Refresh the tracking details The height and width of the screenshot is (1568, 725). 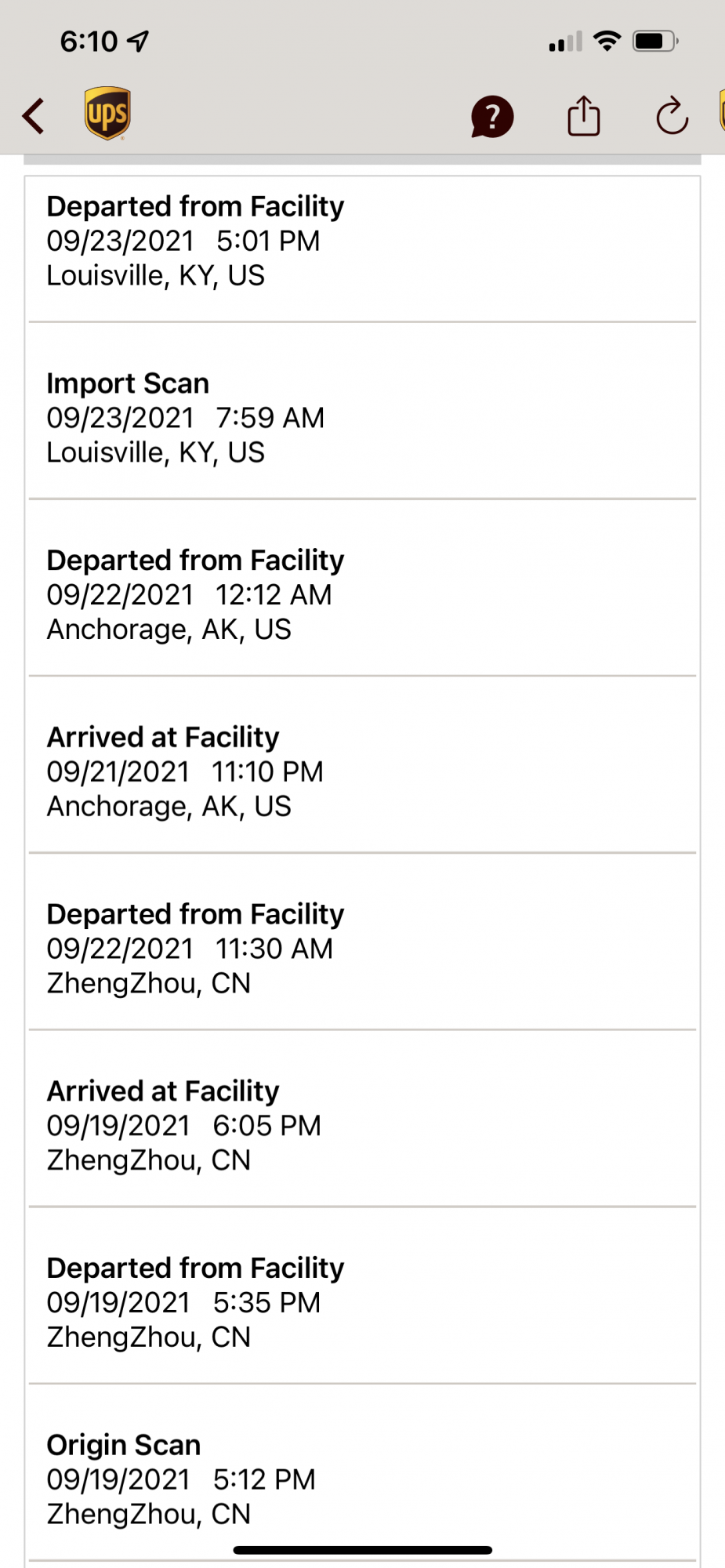click(672, 117)
